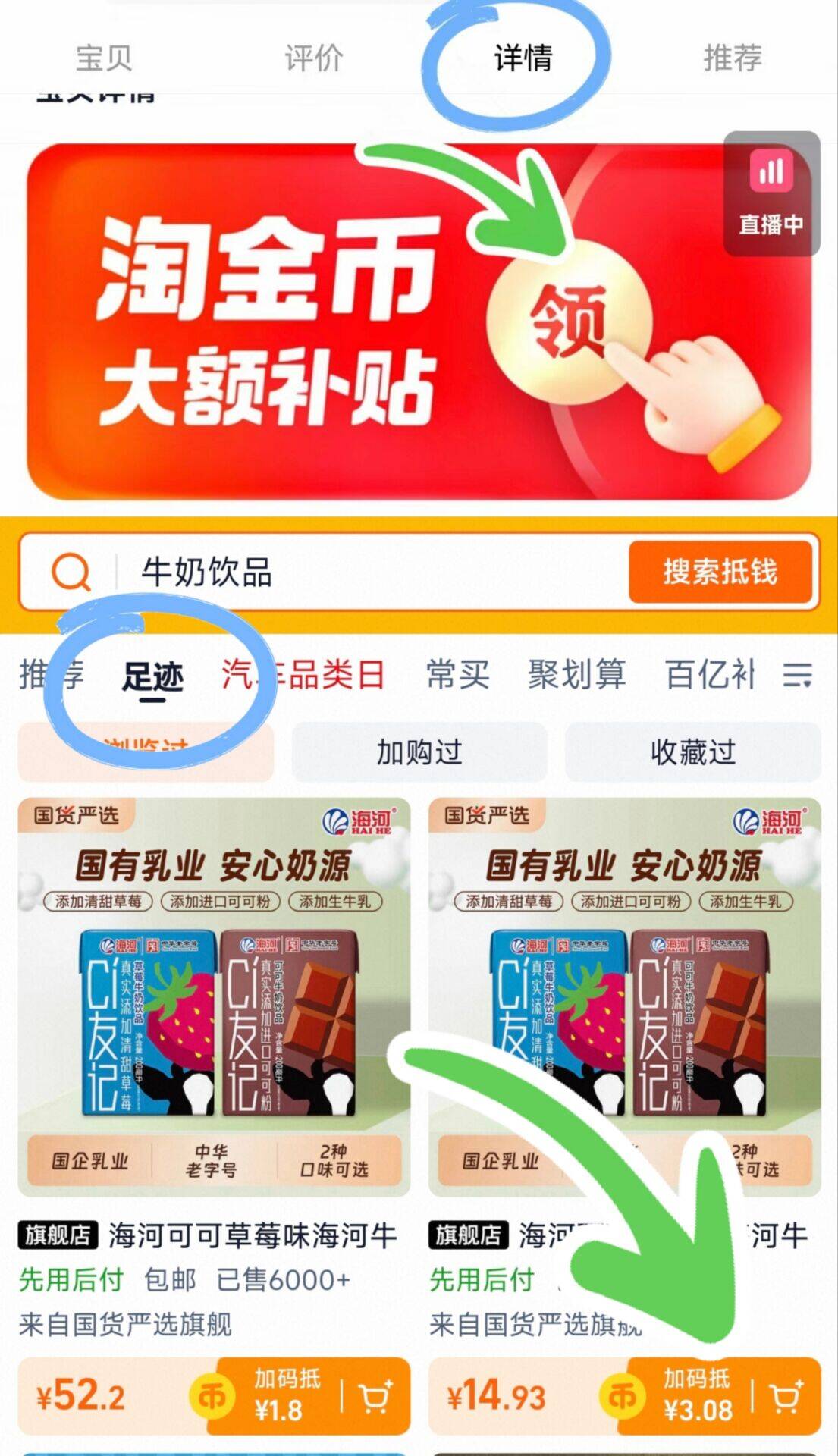Select the 足迹 category tab
The height and width of the screenshot is (1456, 838).
[x=153, y=675]
